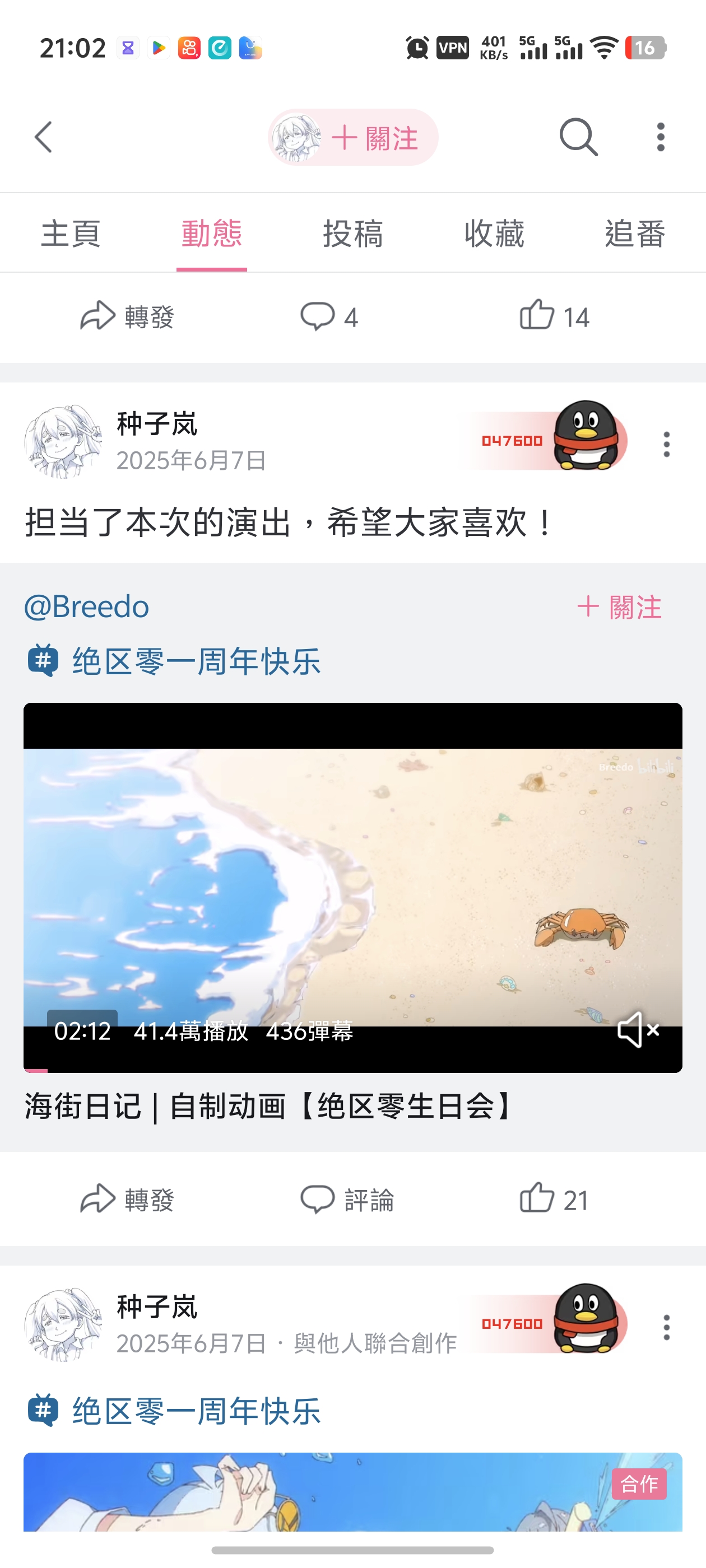
Task: Open the top bar overflow menu
Action: (660, 137)
